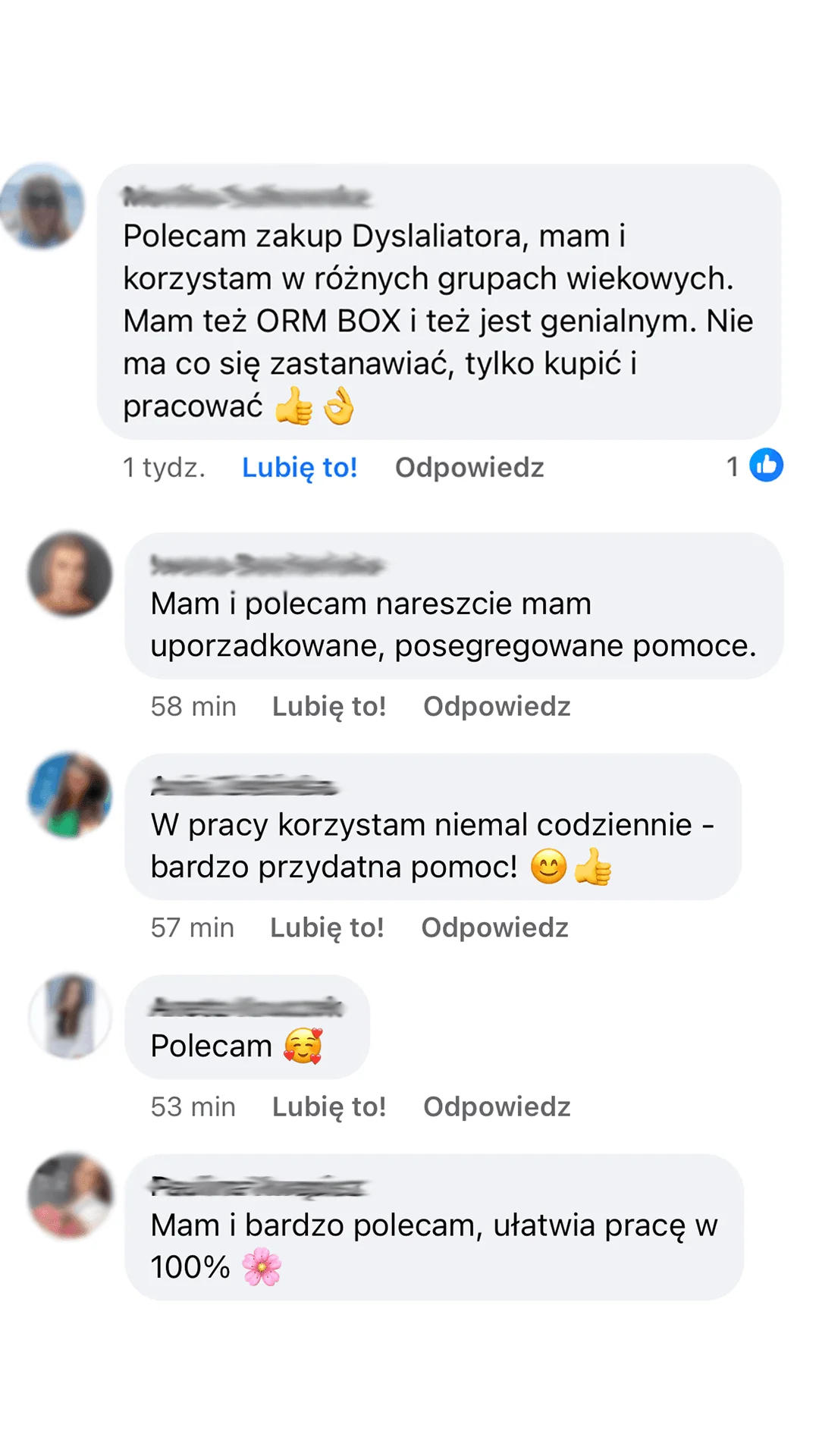Open the first commenter's profile picture
The height and width of the screenshot is (1456, 819).
(42, 210)
